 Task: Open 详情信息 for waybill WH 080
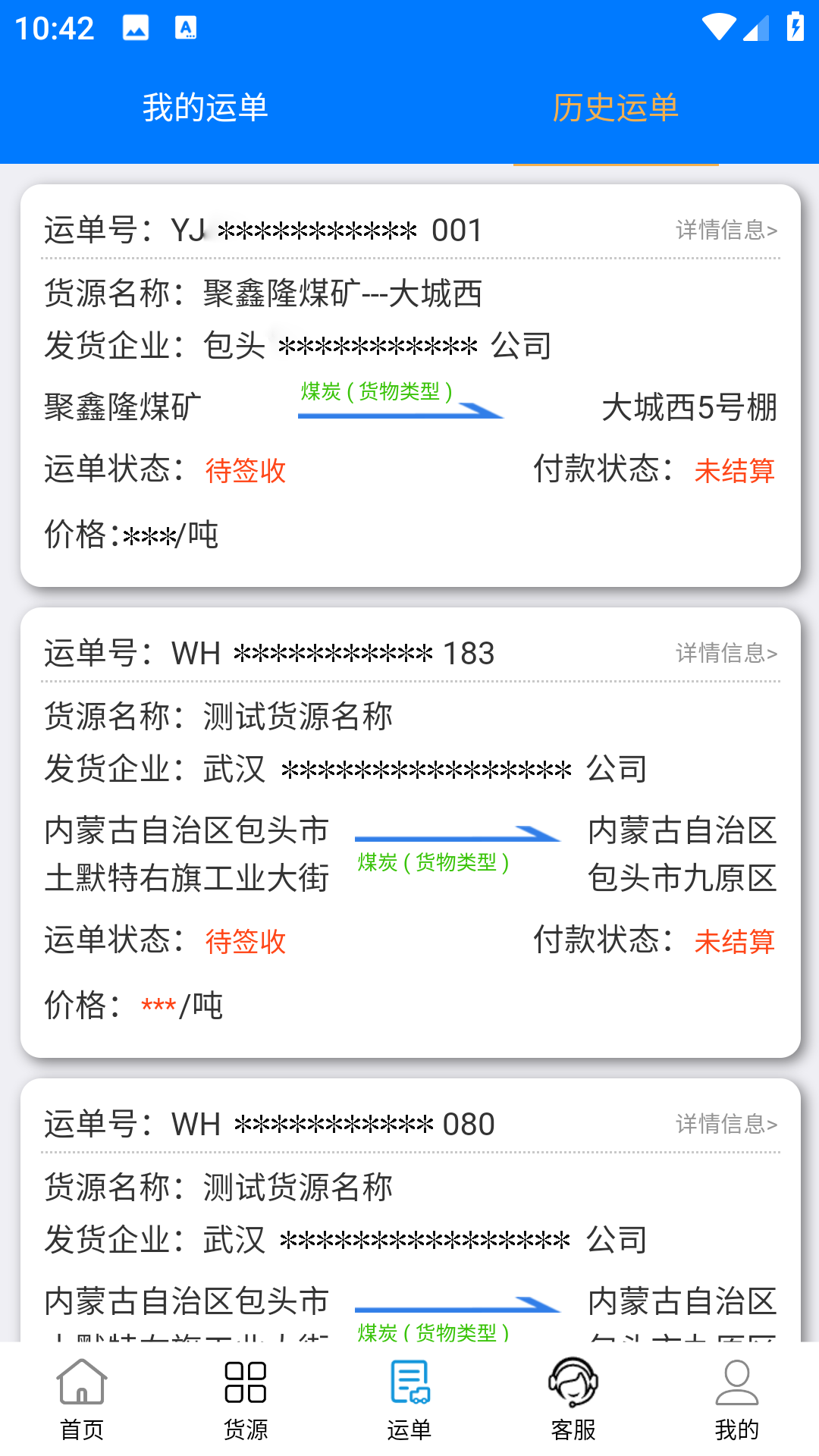click(x=726, y=1124)
